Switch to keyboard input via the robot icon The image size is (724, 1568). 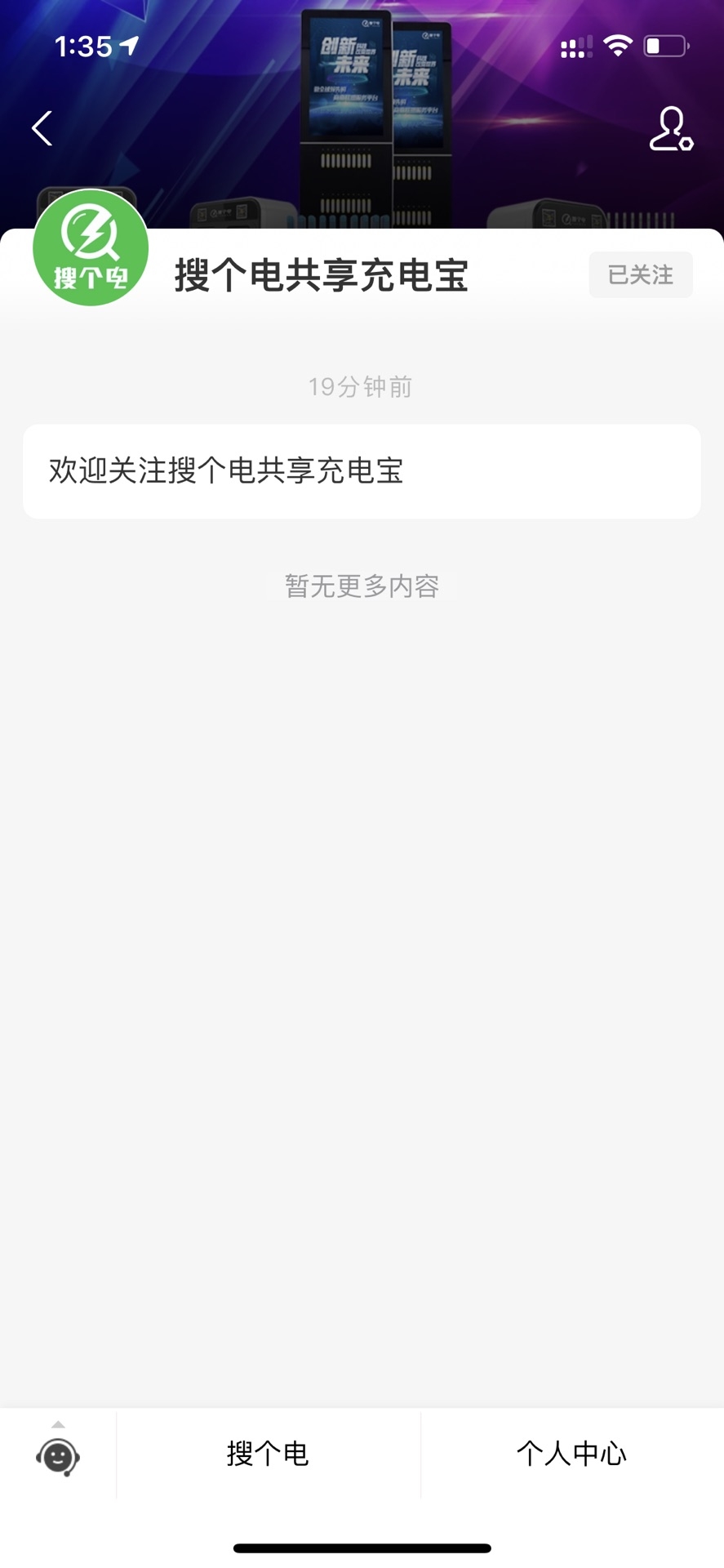pyautogui.click(x=58, y=1456)
